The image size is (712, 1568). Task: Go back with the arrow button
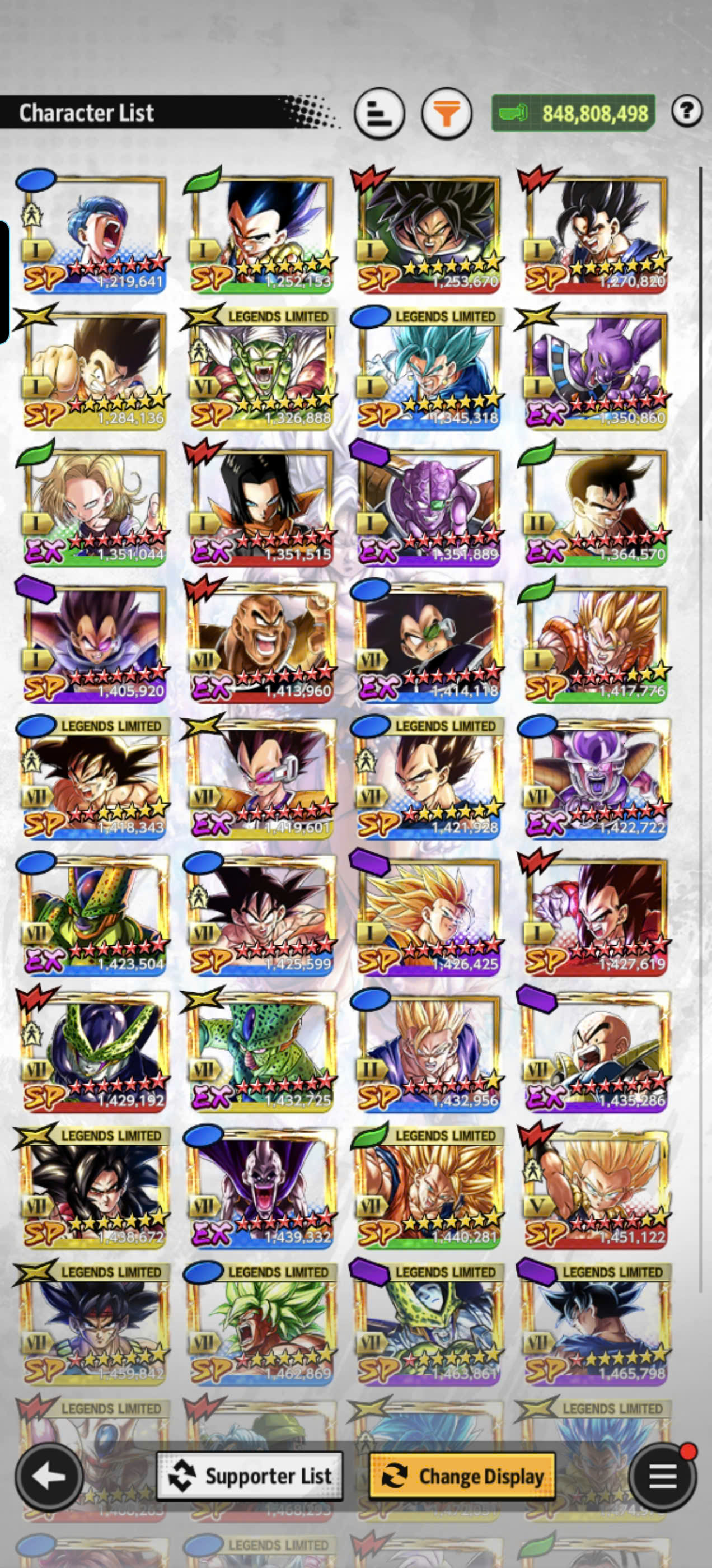point(49,1476)
